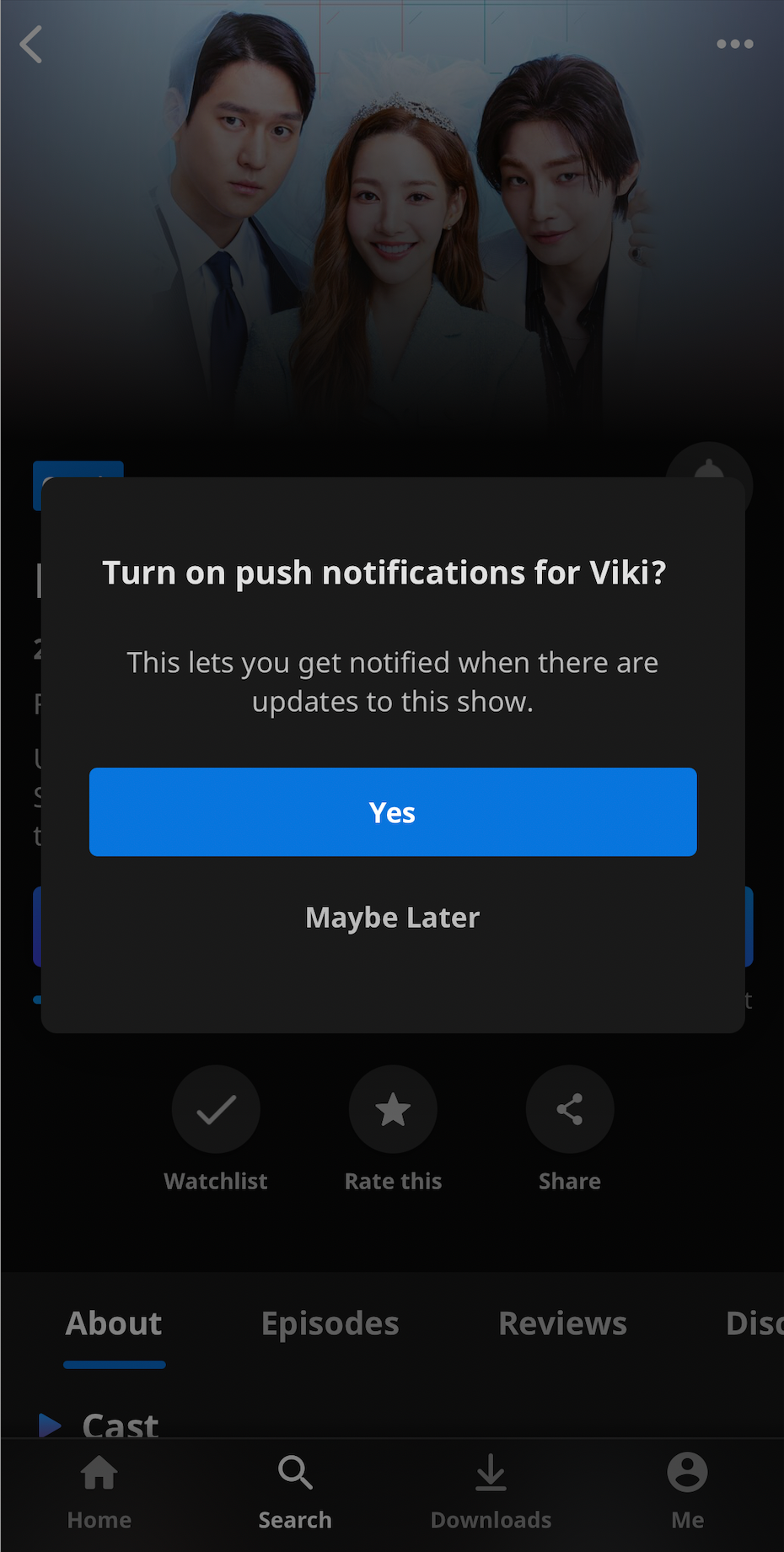Go back with the top arrow
The height and width of the screenshot is (1552, 784).
32,44
